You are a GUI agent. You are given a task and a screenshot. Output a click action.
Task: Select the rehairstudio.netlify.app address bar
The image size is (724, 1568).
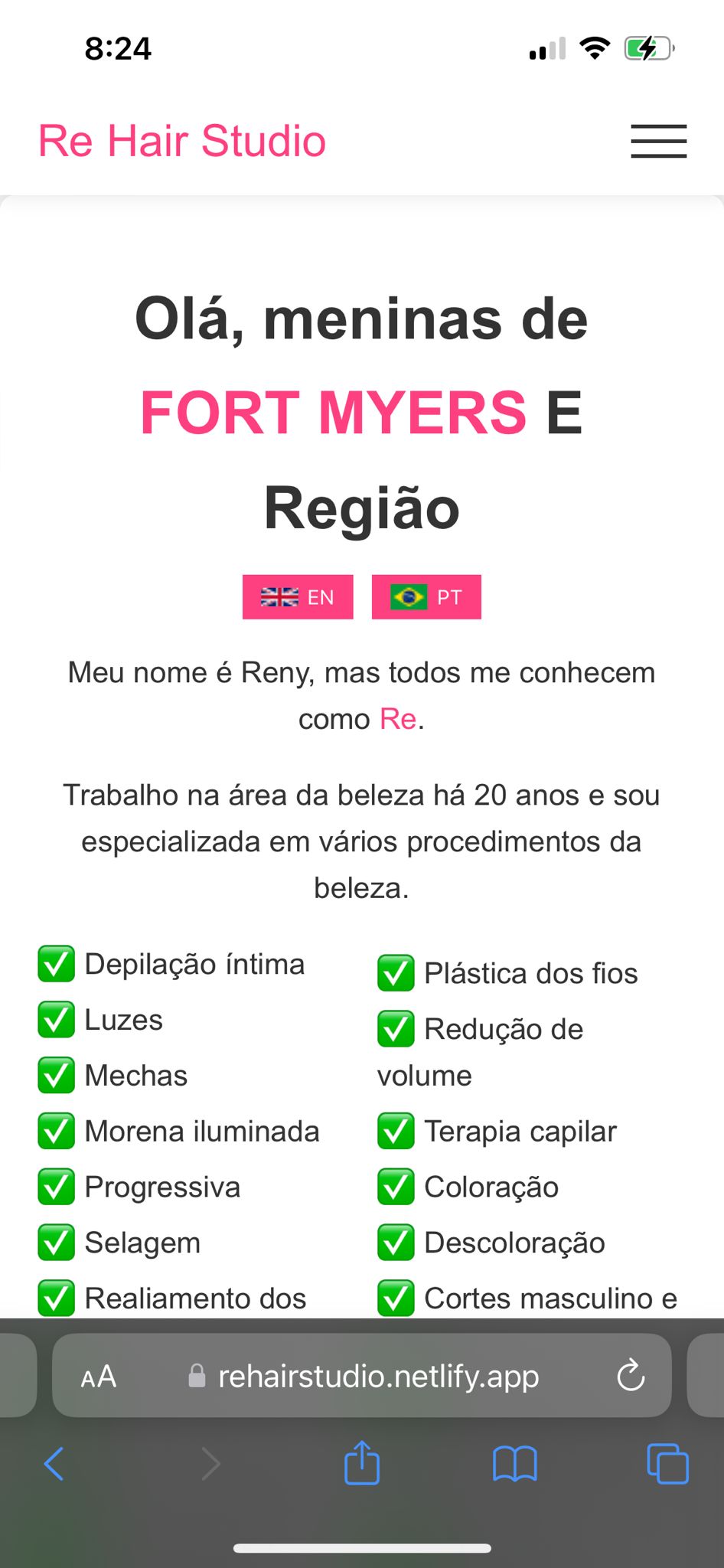click(x=378, y=1375)
